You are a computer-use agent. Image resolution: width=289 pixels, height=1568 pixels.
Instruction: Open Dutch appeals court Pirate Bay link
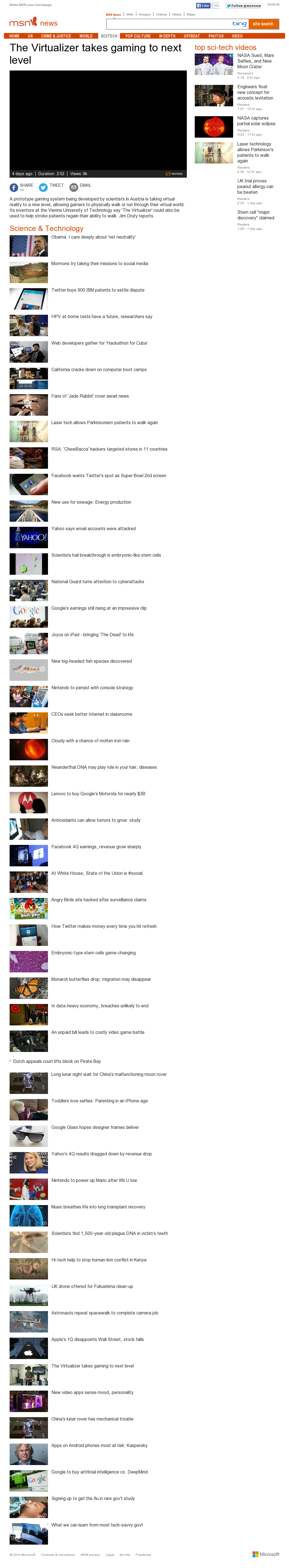coord(57,1062)
